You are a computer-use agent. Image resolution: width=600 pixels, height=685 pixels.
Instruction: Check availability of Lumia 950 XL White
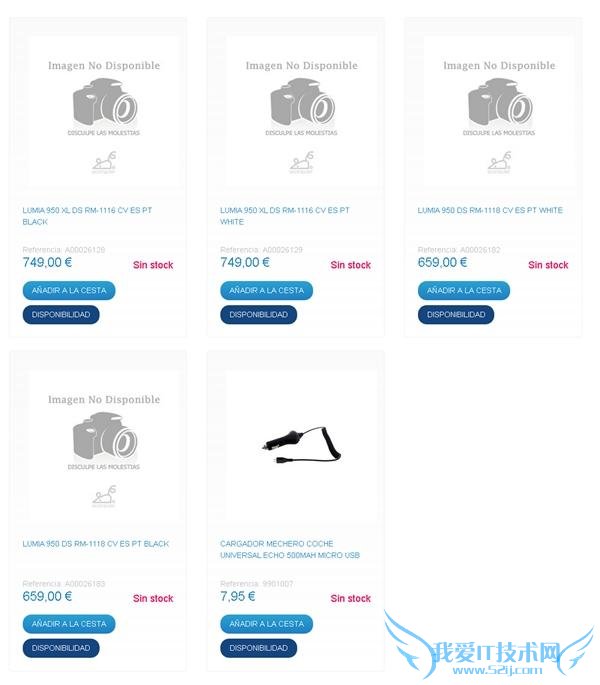(x=258, y=314)
